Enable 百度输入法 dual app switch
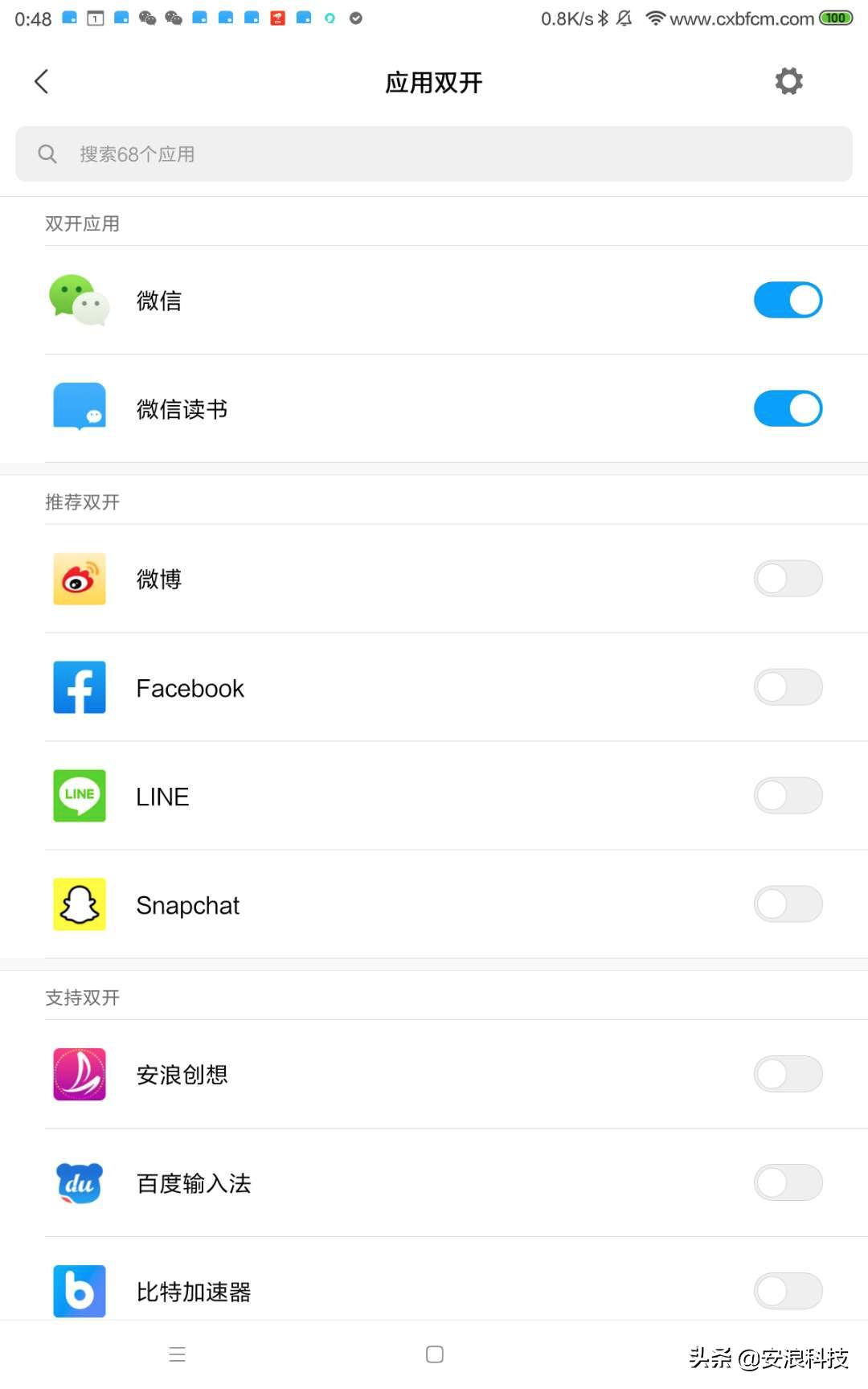Viewport: 868px width, 1389px height. (x=788, y=1182)
